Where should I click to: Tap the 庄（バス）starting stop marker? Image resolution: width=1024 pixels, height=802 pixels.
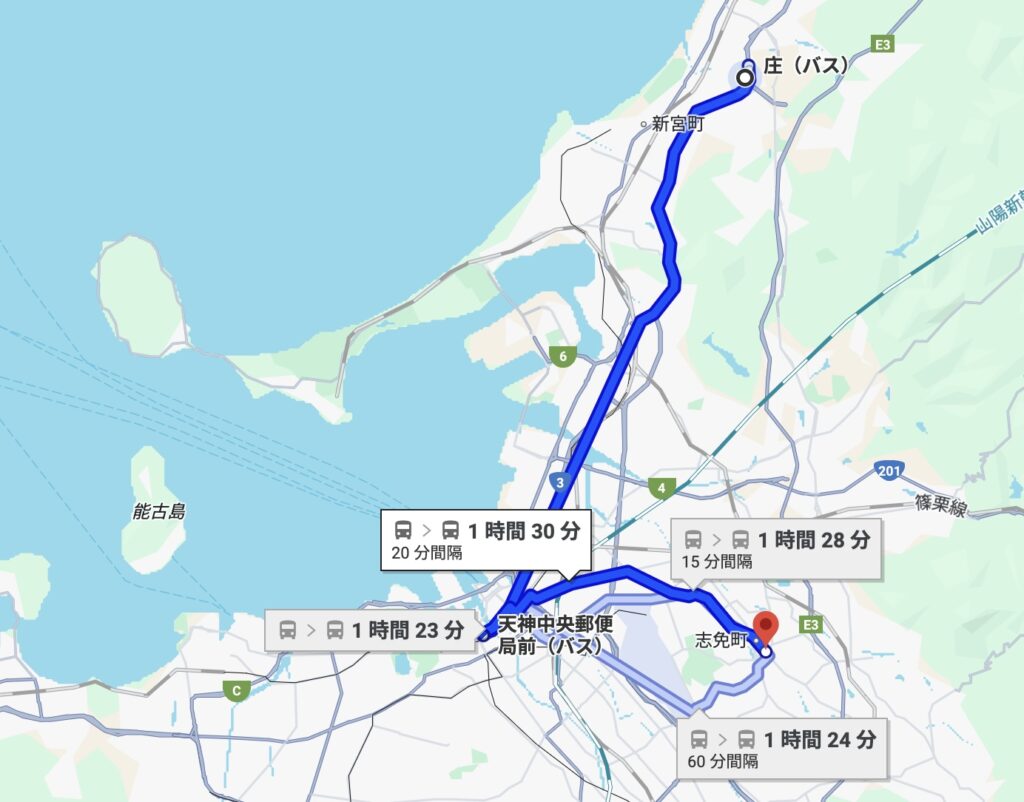(x=745, y=77)
